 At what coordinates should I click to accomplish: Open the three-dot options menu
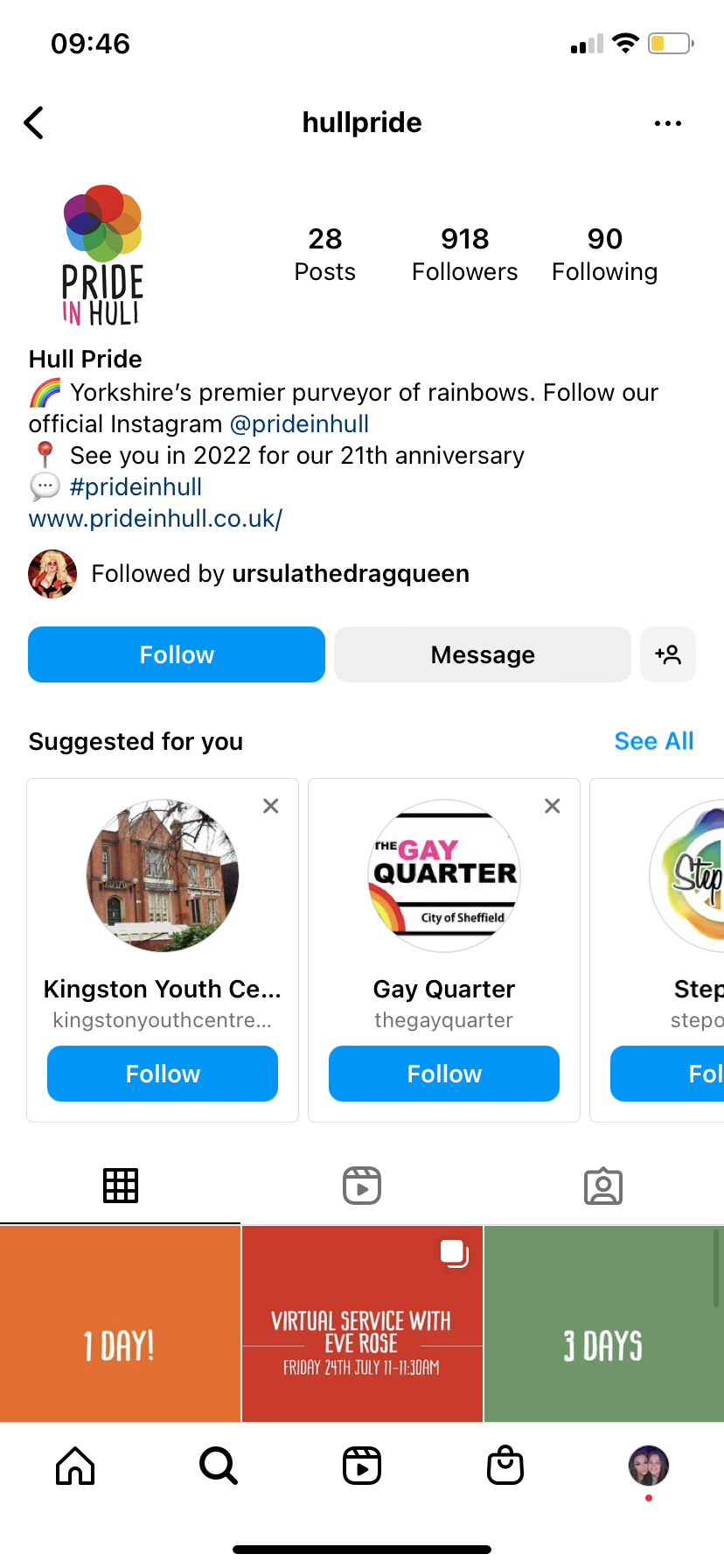tap(667, 123)
